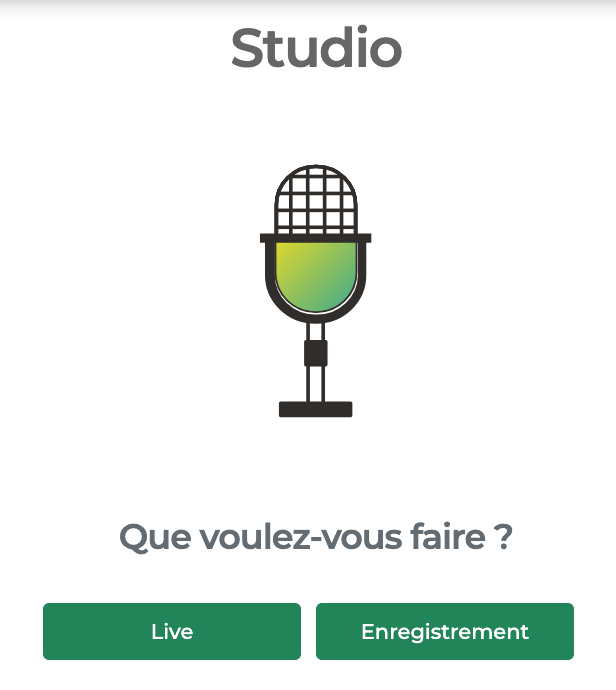The image size is (616, 690).
Task: Choose the Enregistrement option
Action: coord(445,632)
